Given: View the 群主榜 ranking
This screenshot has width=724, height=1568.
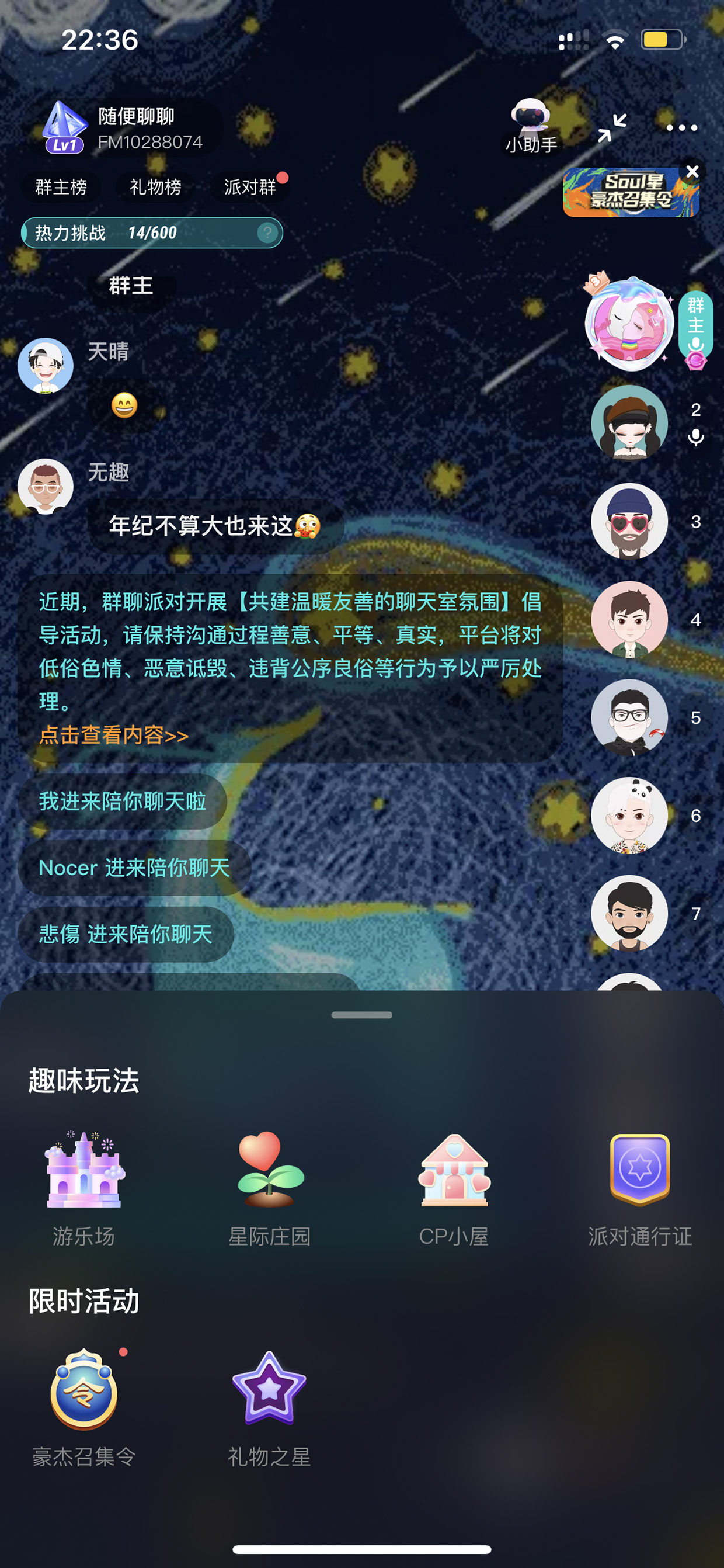Looking at the screenshot, I should click(x=61, y=187).
